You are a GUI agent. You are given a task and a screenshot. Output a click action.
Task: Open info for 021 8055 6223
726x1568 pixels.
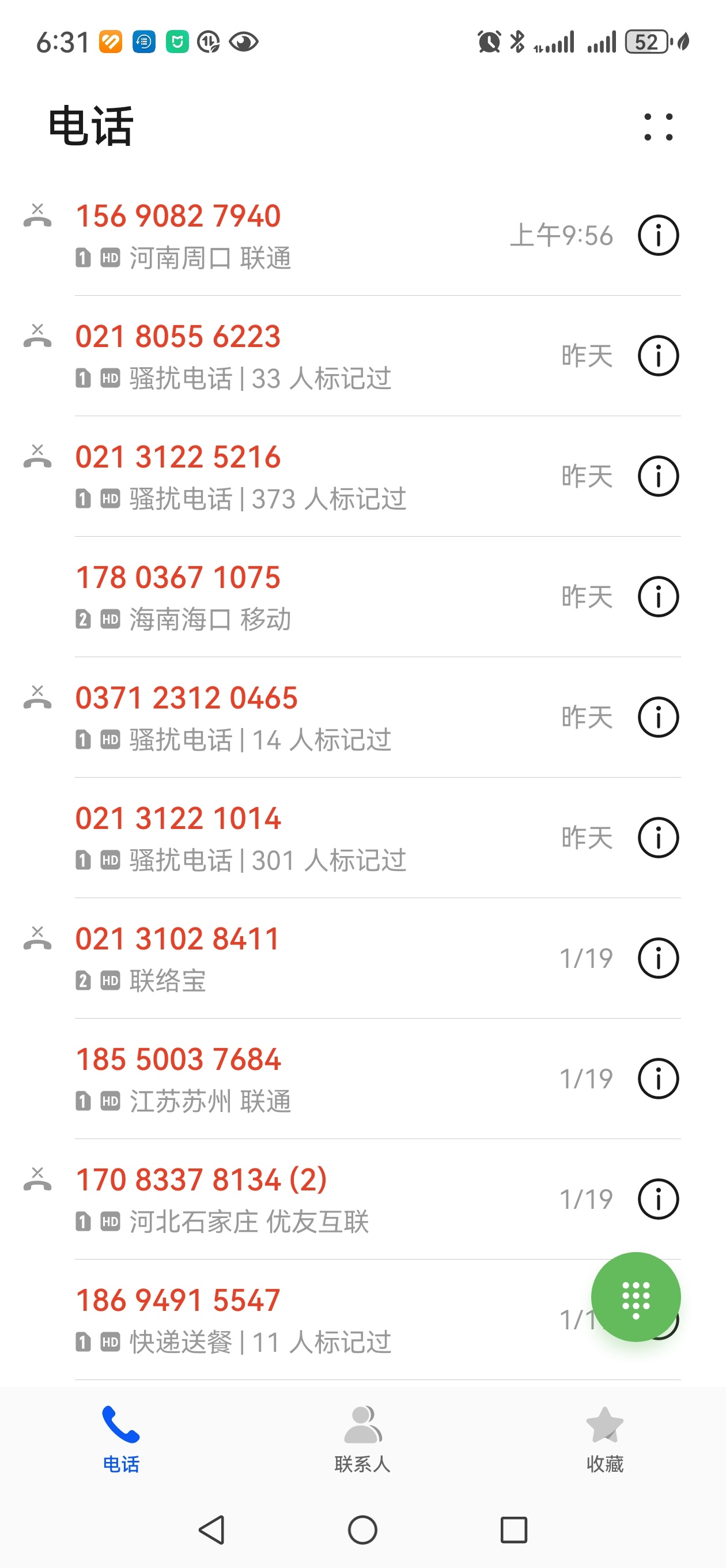pyautogui.click(x=658, y=356)
